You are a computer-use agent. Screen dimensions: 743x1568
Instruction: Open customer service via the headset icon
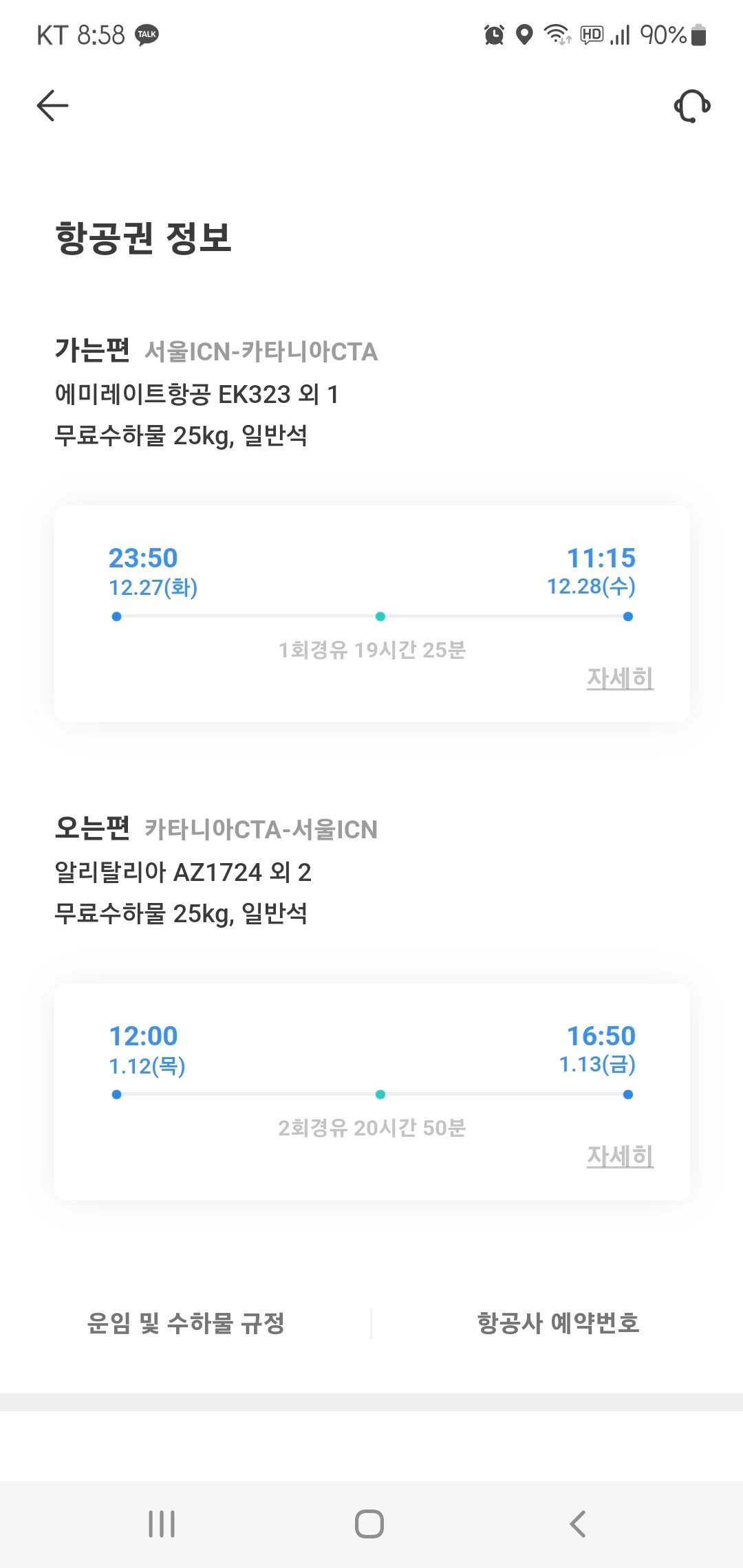point(691,105)
